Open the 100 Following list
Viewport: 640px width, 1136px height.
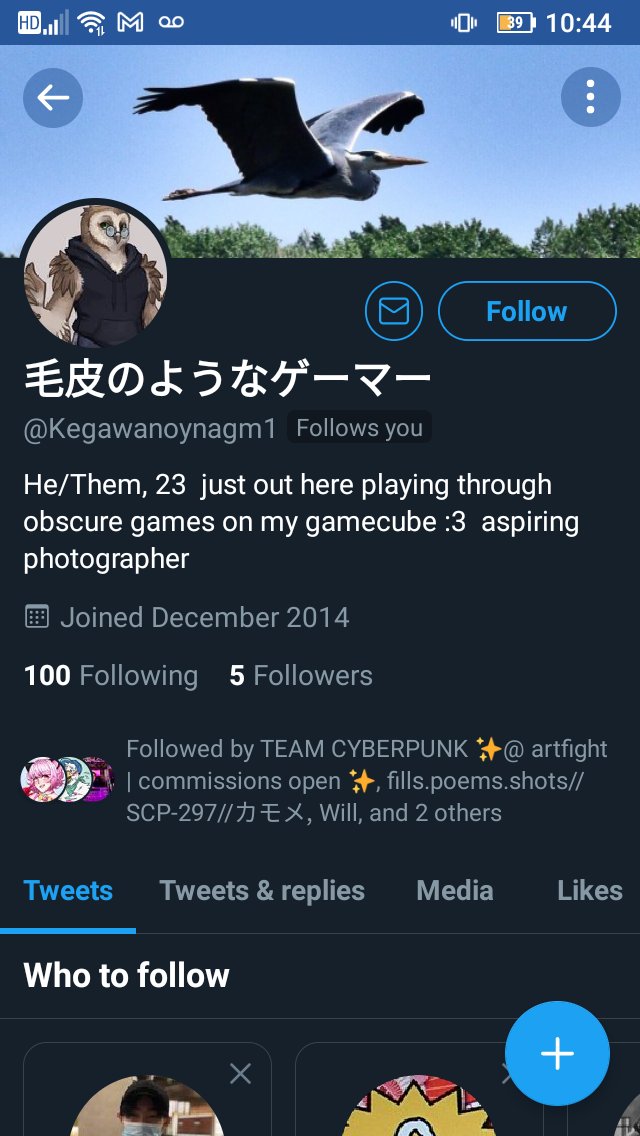110,676
